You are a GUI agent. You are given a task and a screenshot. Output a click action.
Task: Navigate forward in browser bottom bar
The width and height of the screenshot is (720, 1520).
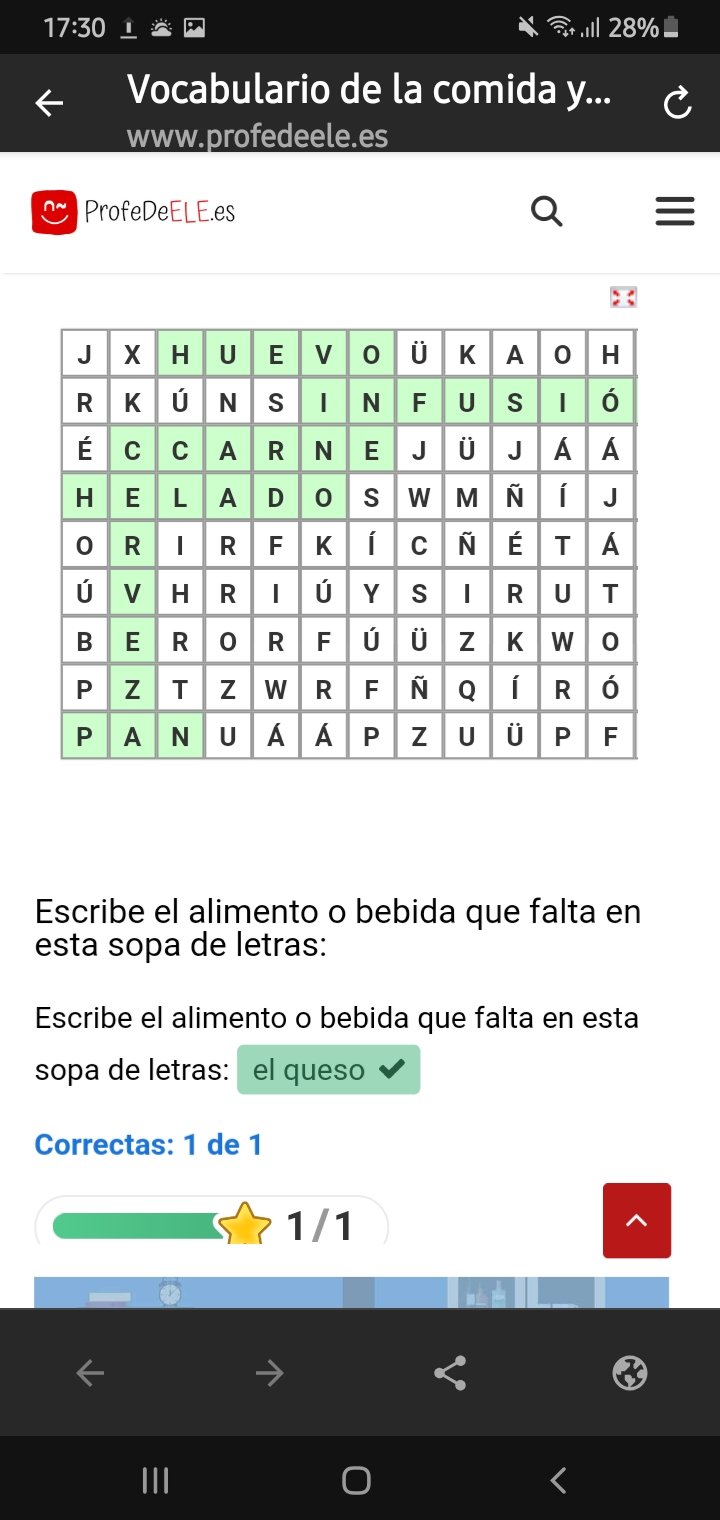(269, 1374)
